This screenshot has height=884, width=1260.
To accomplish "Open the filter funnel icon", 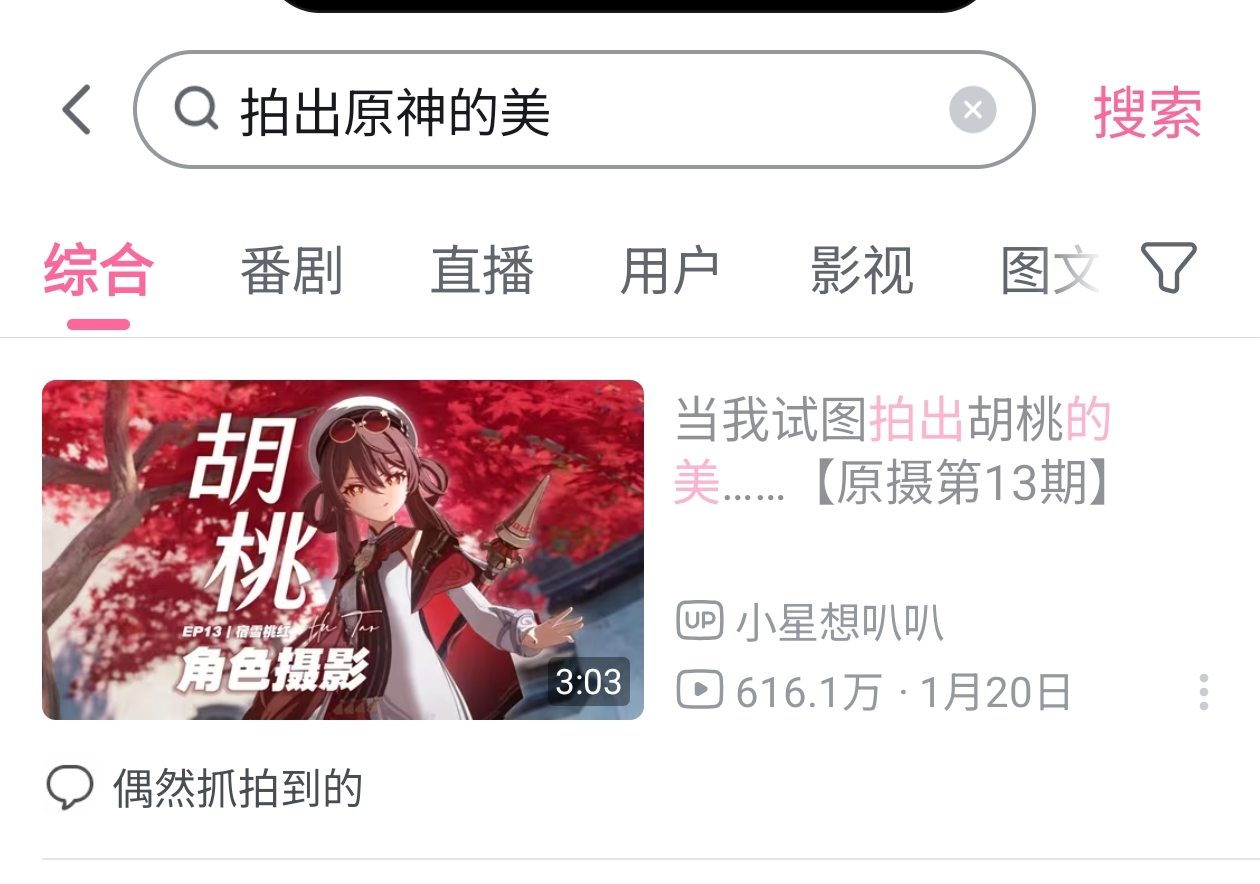I will [1168, 268].
